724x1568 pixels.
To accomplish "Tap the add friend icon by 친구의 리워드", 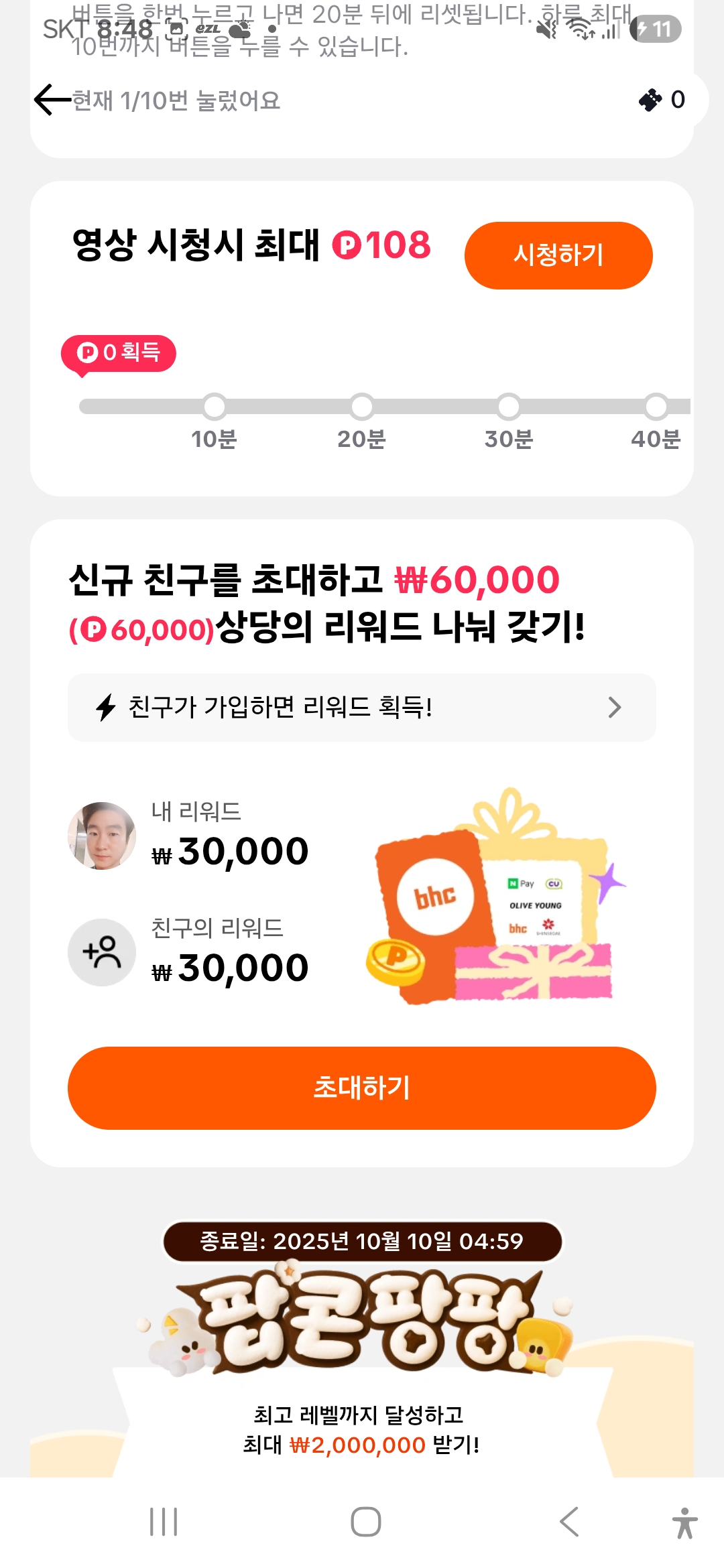I will point(102,952).
